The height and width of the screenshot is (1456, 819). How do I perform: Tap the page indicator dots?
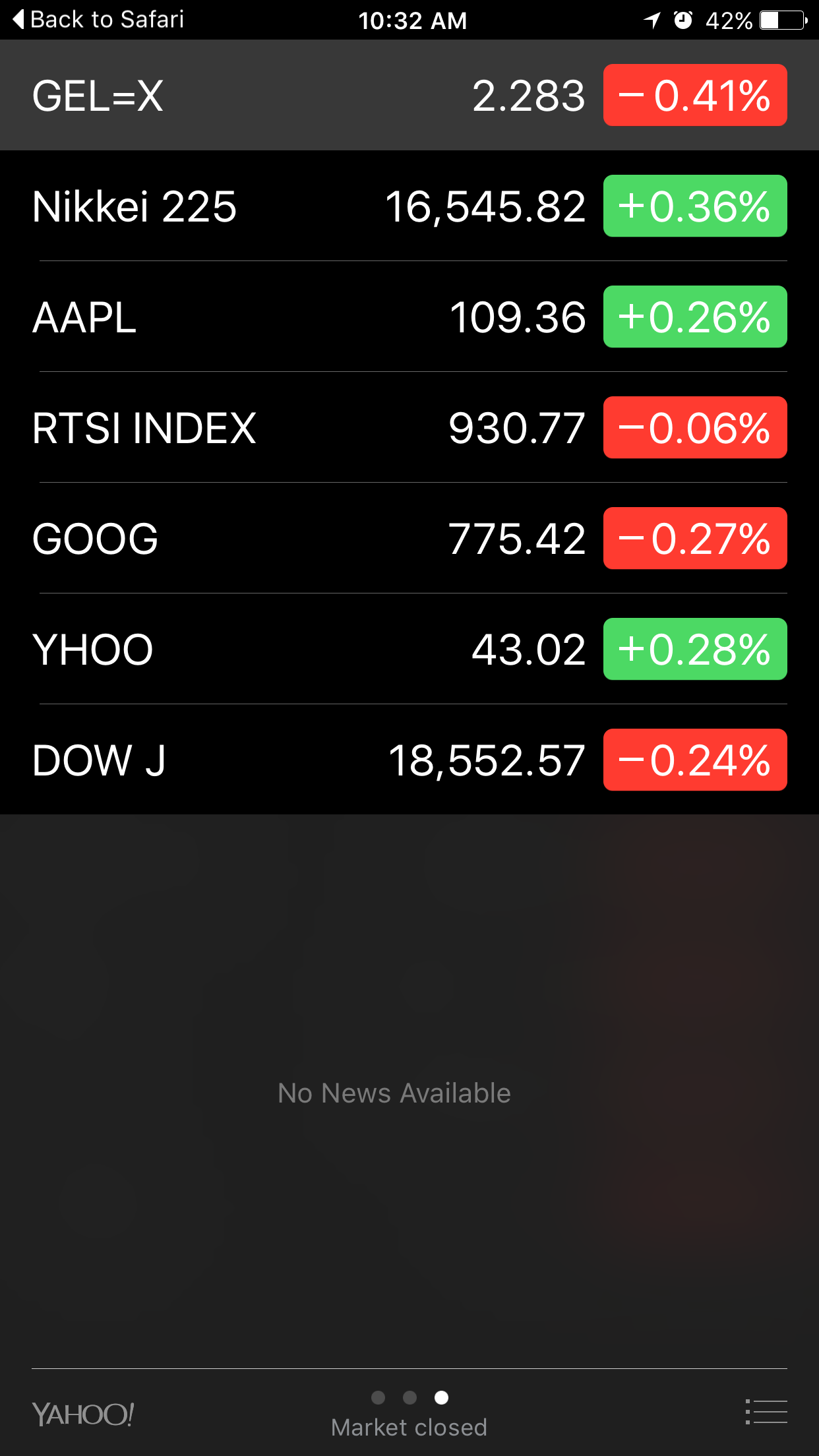409,1397
